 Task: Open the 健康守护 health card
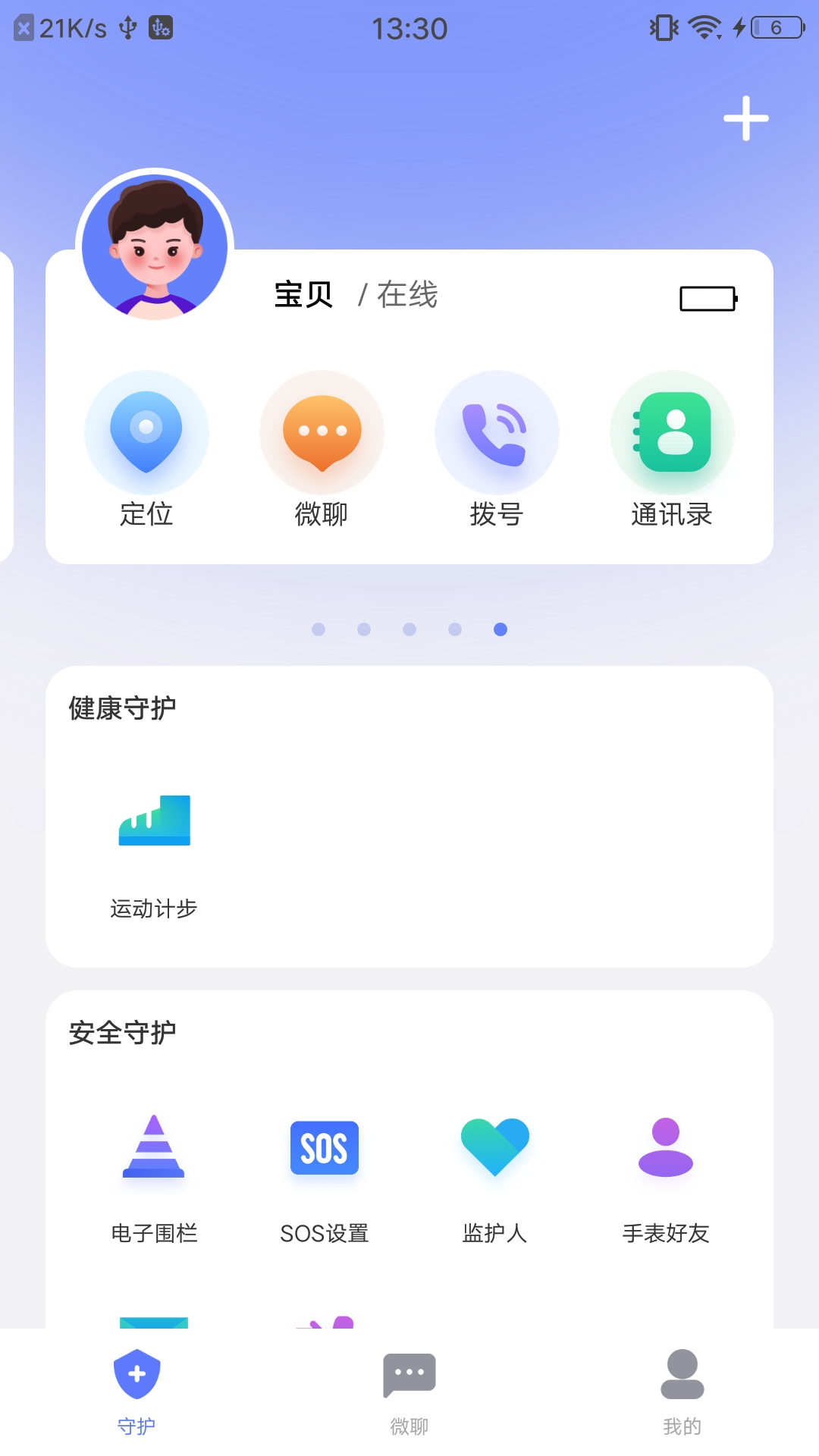pyautogui.click(x=124, y=706)
